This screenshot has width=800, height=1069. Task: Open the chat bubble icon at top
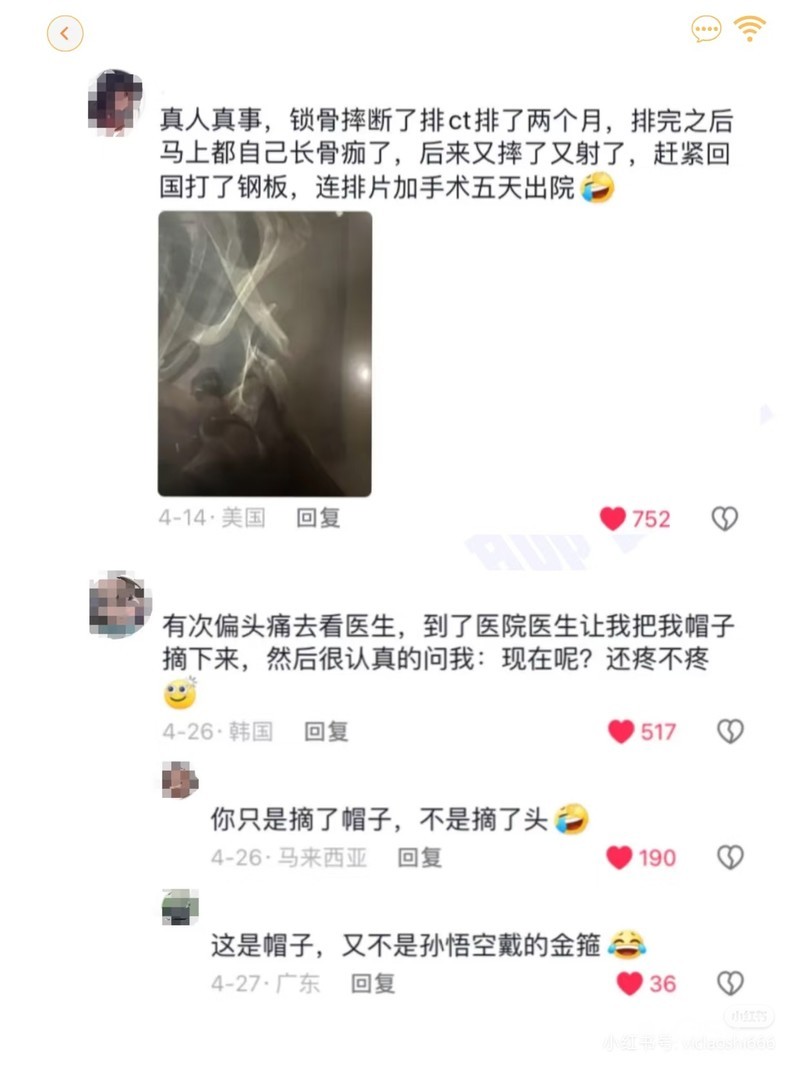click(706, 29)
